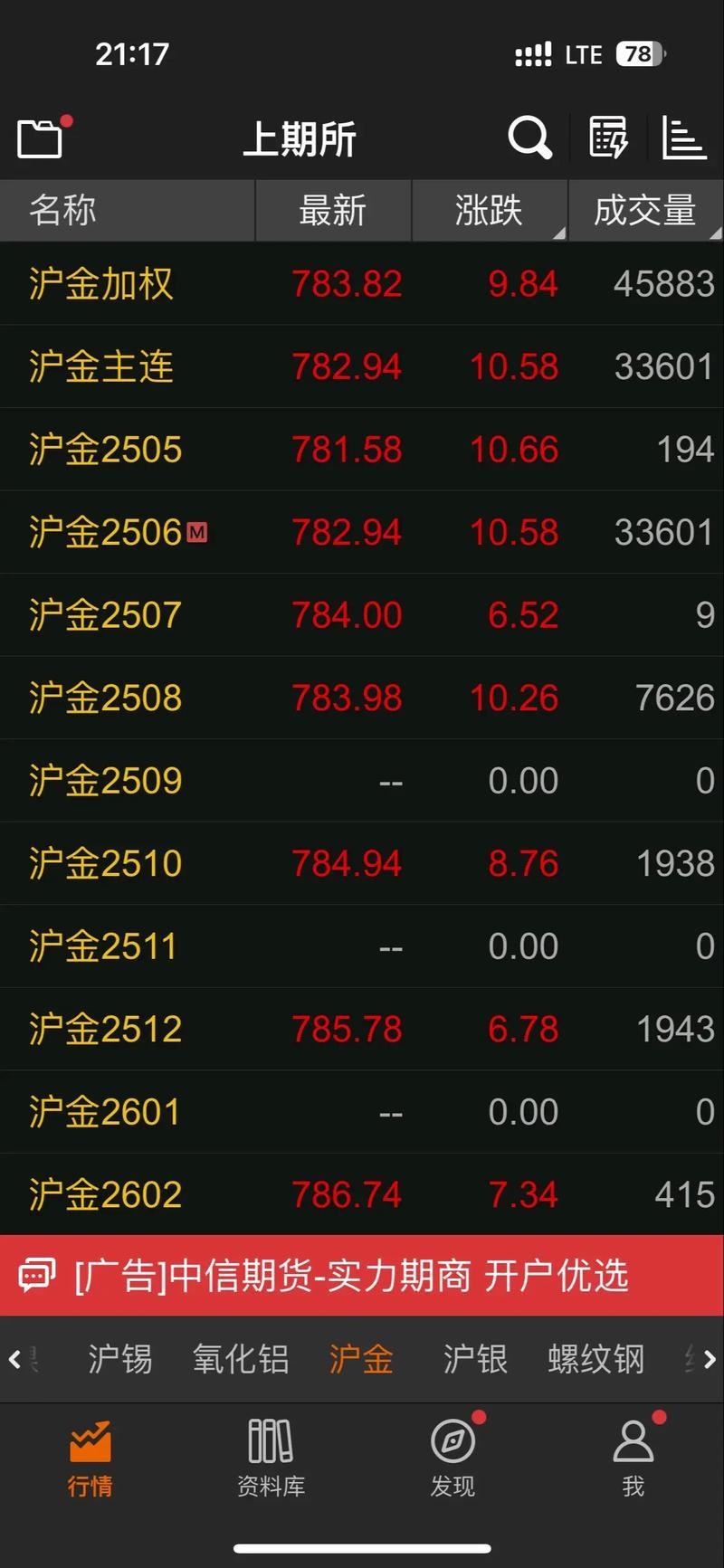Open the 沪金加权 quote row
This screenshot has width=724, height=1568.
point(362,284)
